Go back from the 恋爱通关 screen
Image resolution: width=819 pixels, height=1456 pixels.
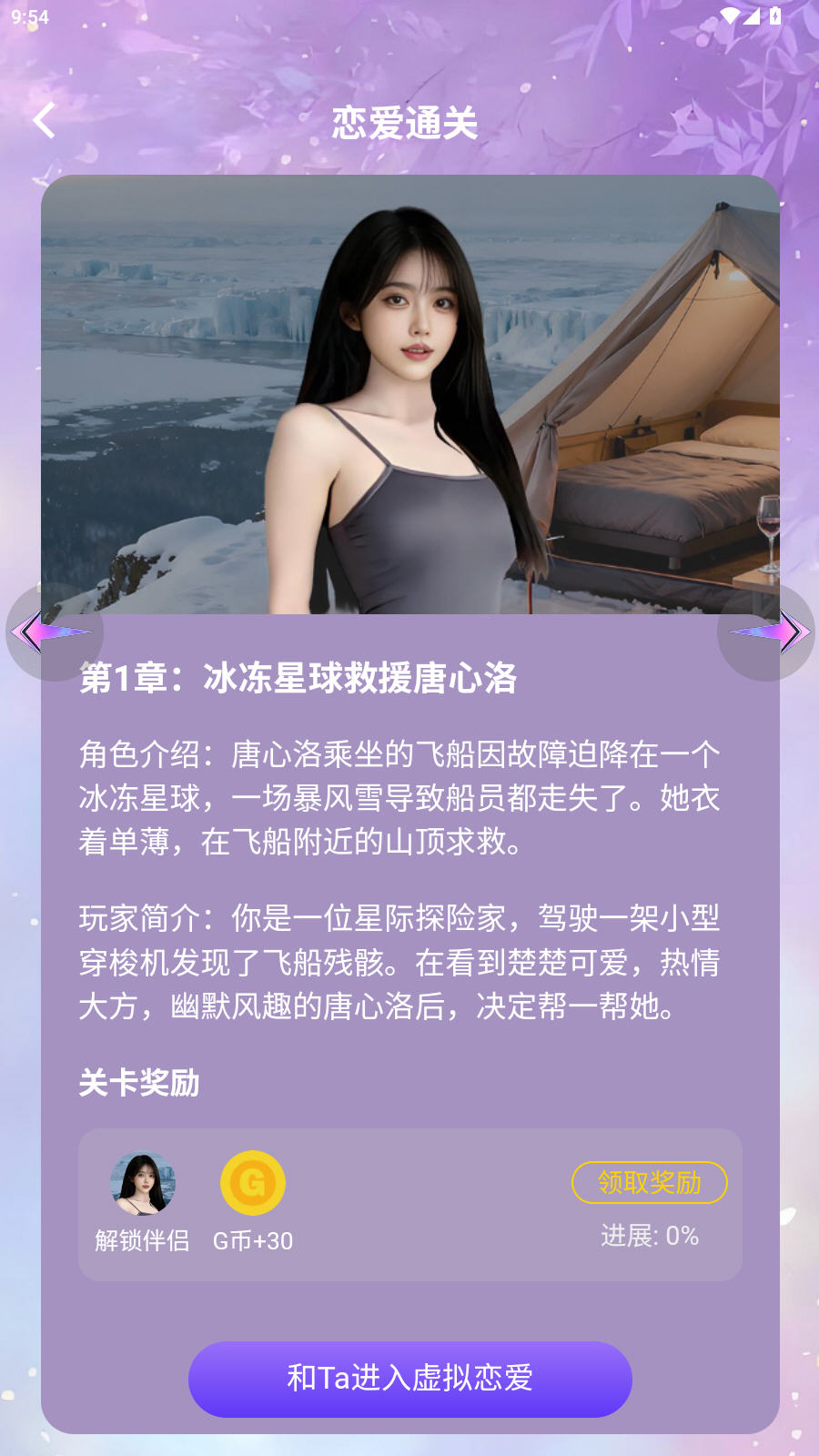pos(44,121)
